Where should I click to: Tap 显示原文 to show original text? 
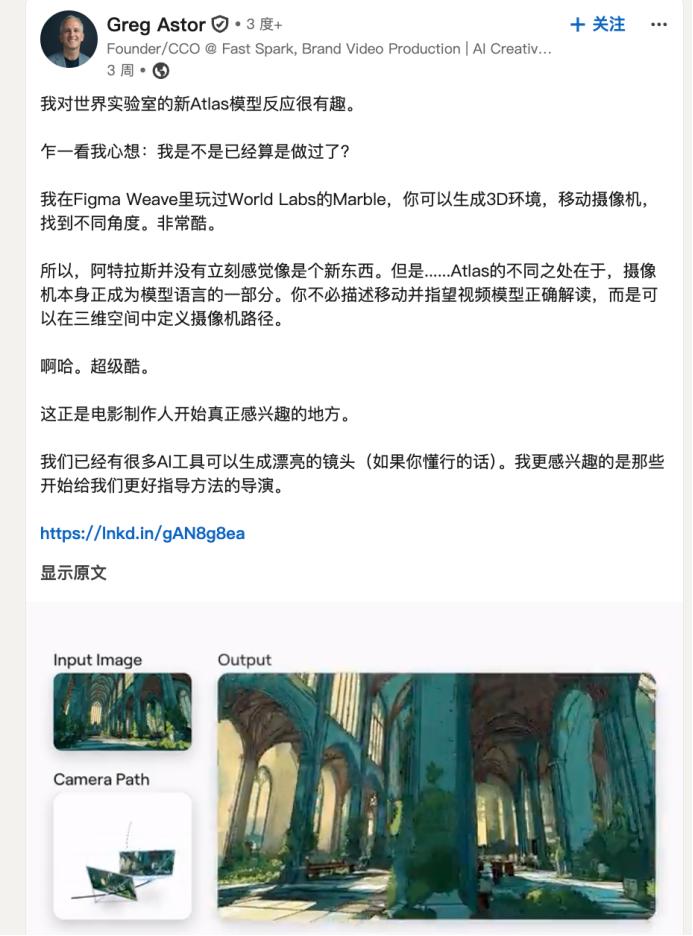pyautogui.click(x=73, y=573)
